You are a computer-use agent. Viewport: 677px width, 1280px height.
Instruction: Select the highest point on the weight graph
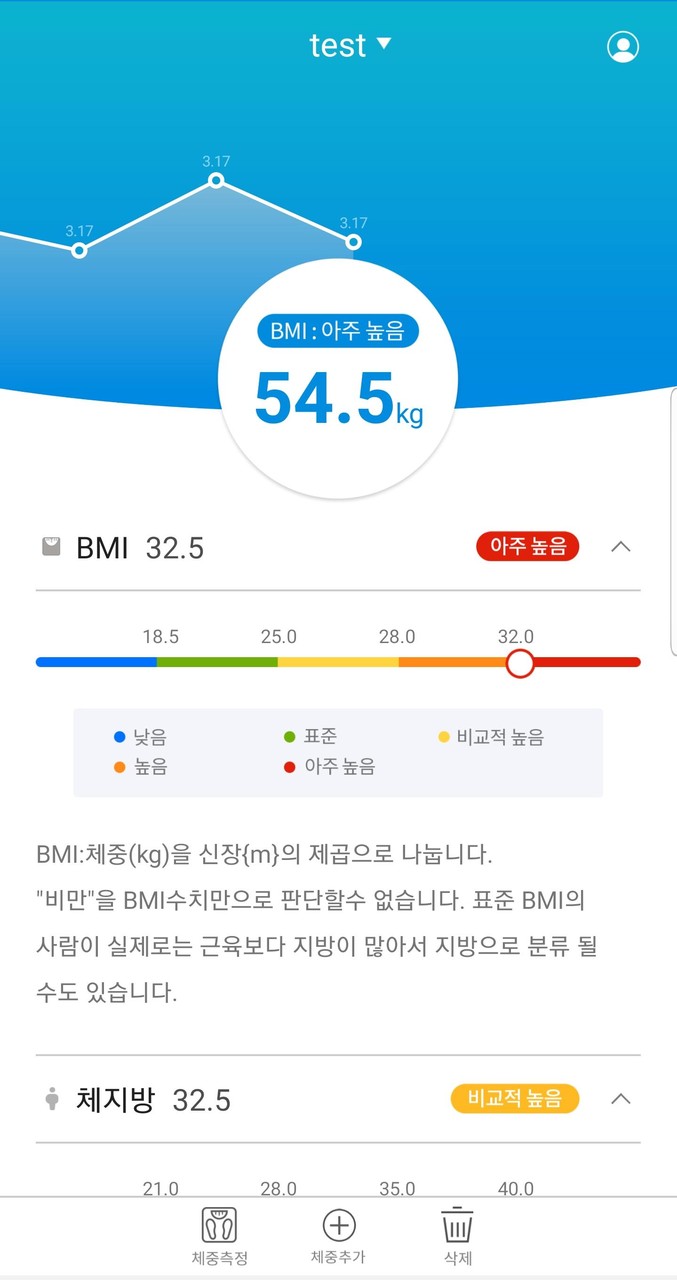point(216,181)
